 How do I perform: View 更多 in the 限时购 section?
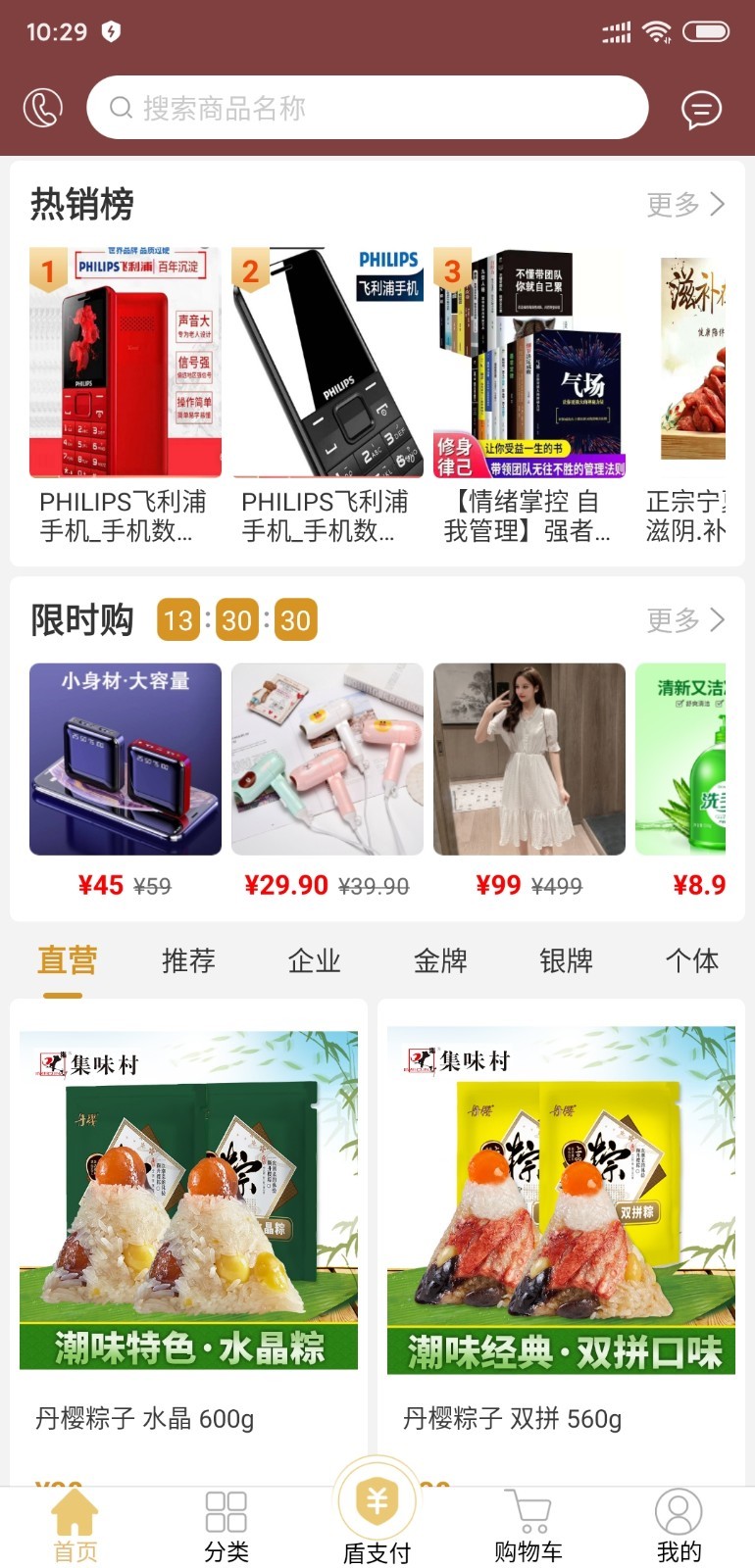[685, 619]
